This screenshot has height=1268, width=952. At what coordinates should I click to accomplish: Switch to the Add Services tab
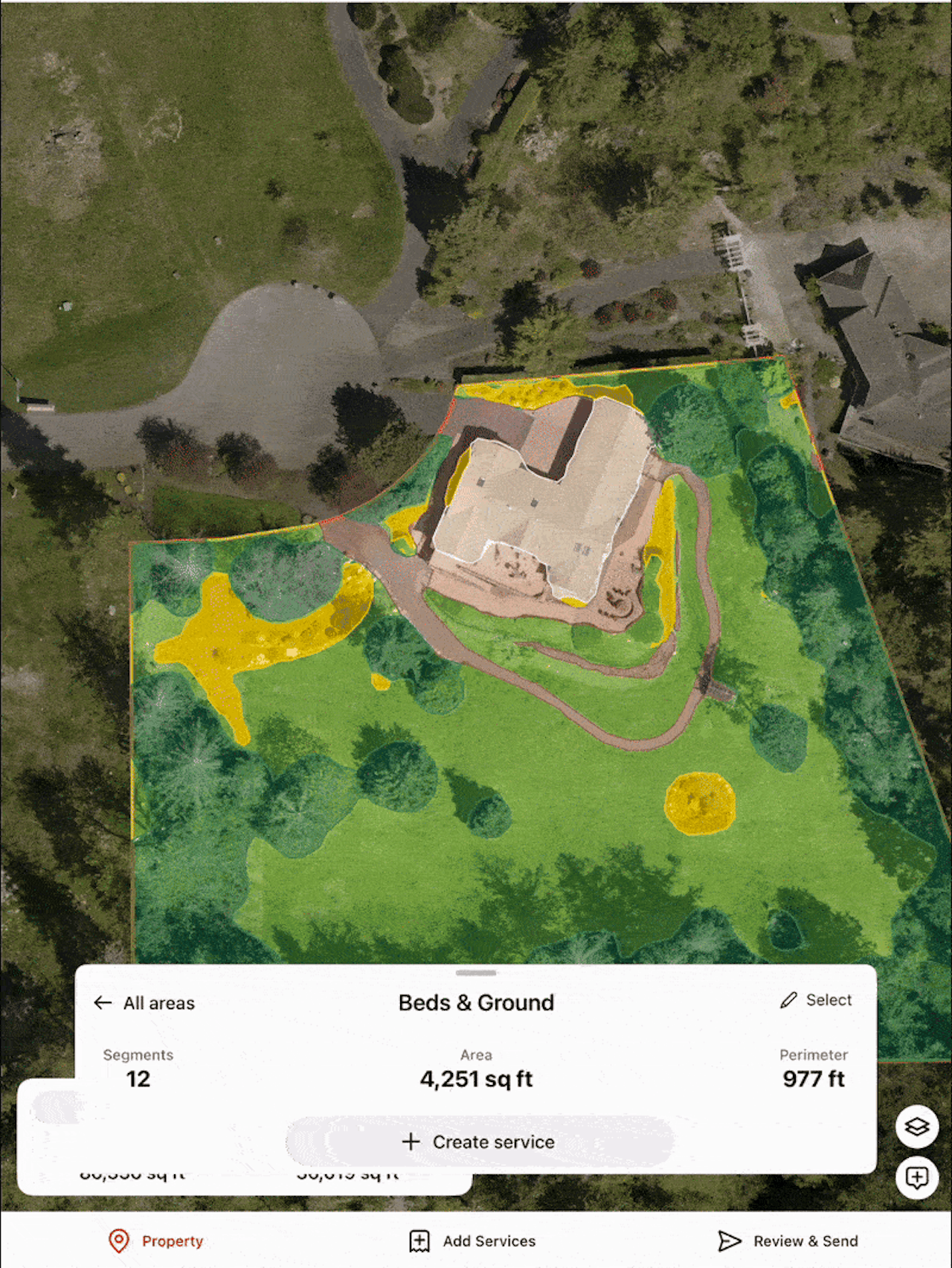(x=472, y=1240)
